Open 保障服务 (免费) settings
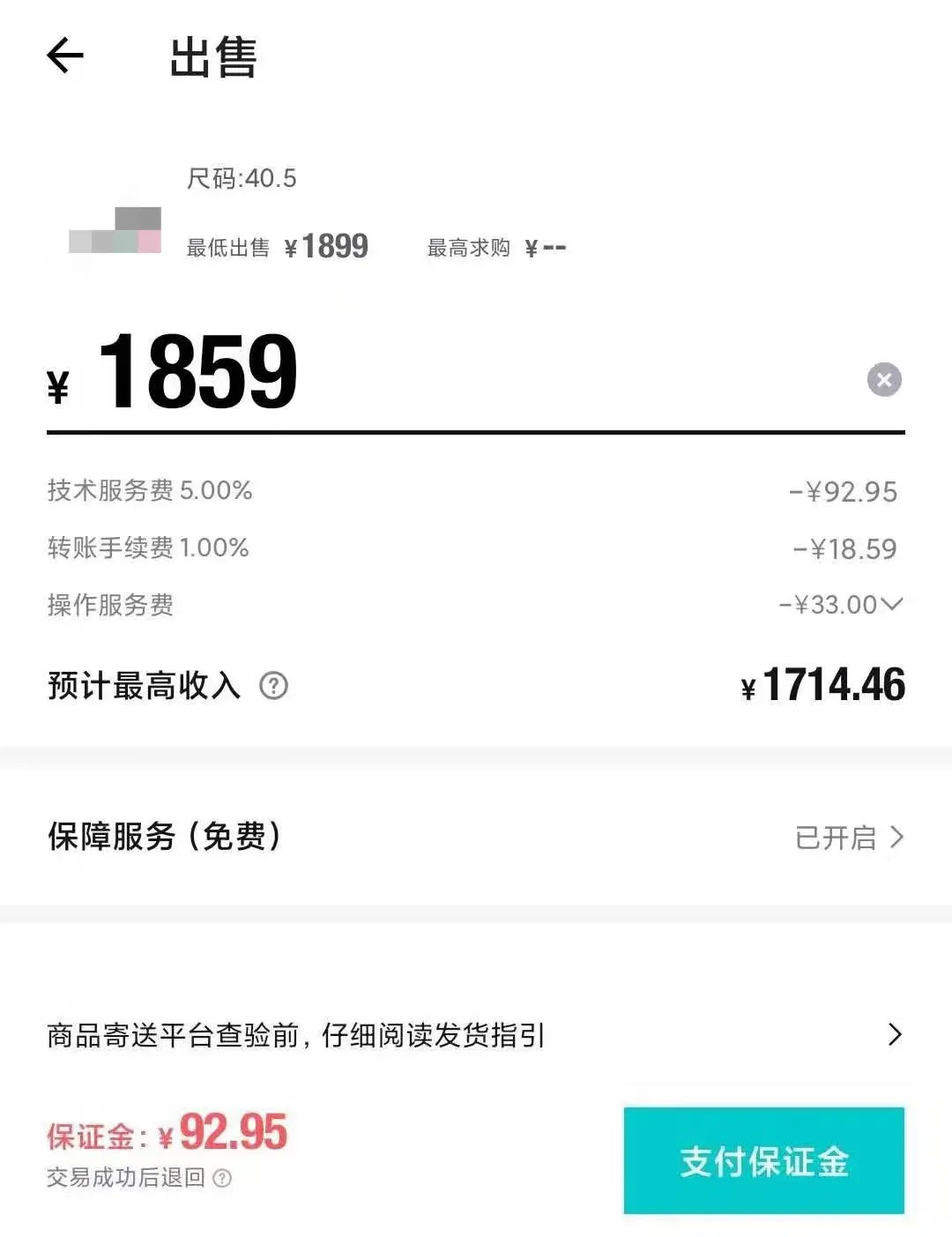Image resolution: width=952 pixels, height=1237 pixels. tap(476, 836)
